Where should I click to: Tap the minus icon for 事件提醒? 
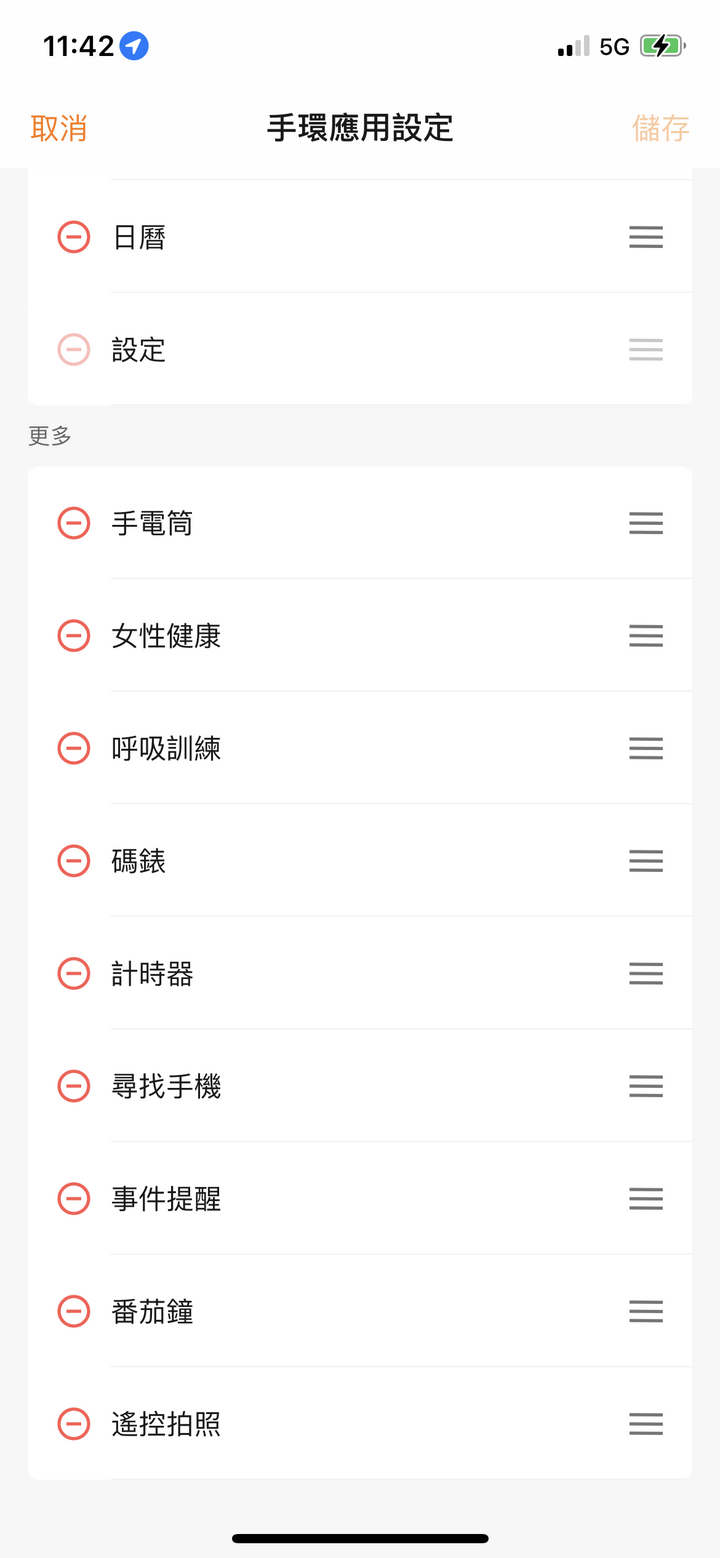click(x=74, y=1198)
